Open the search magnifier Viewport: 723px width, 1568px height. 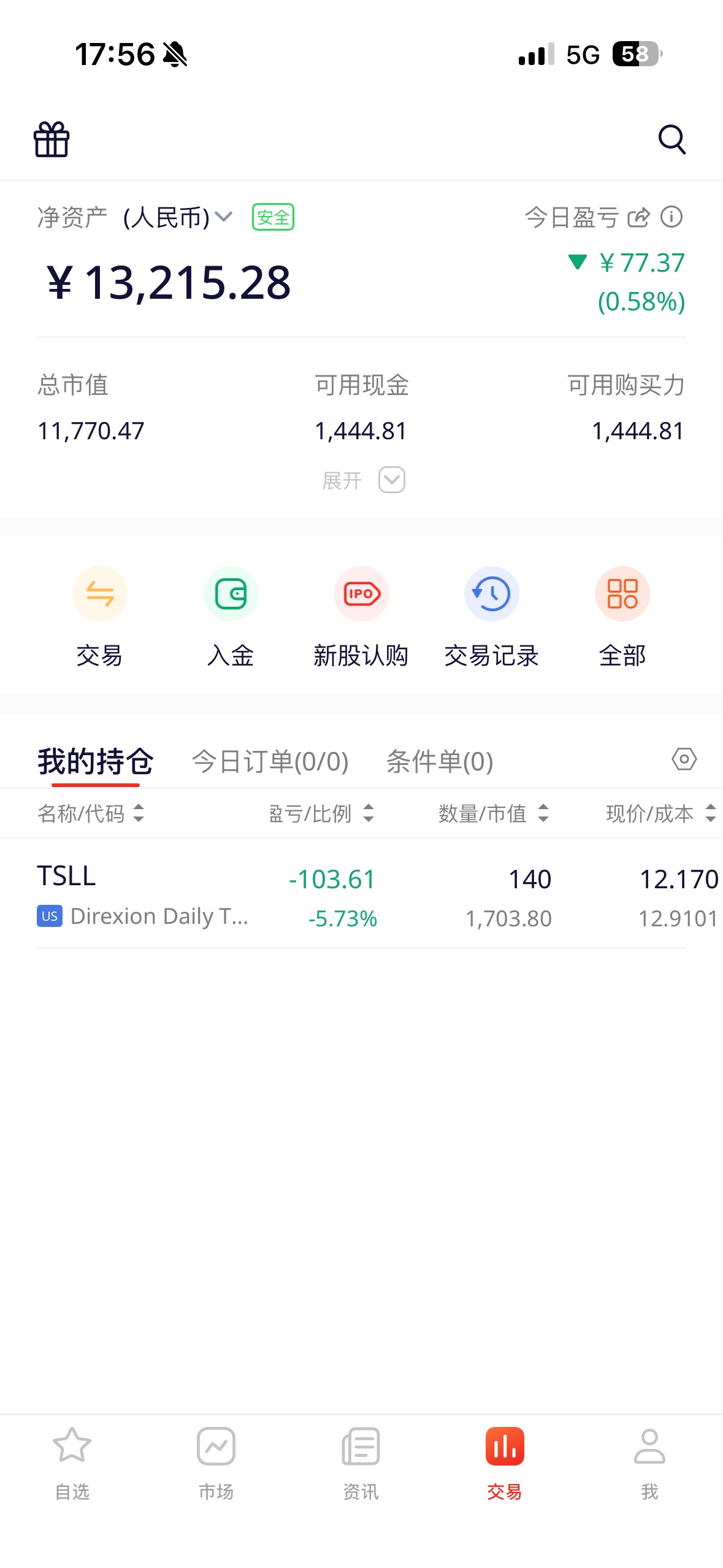671,139
